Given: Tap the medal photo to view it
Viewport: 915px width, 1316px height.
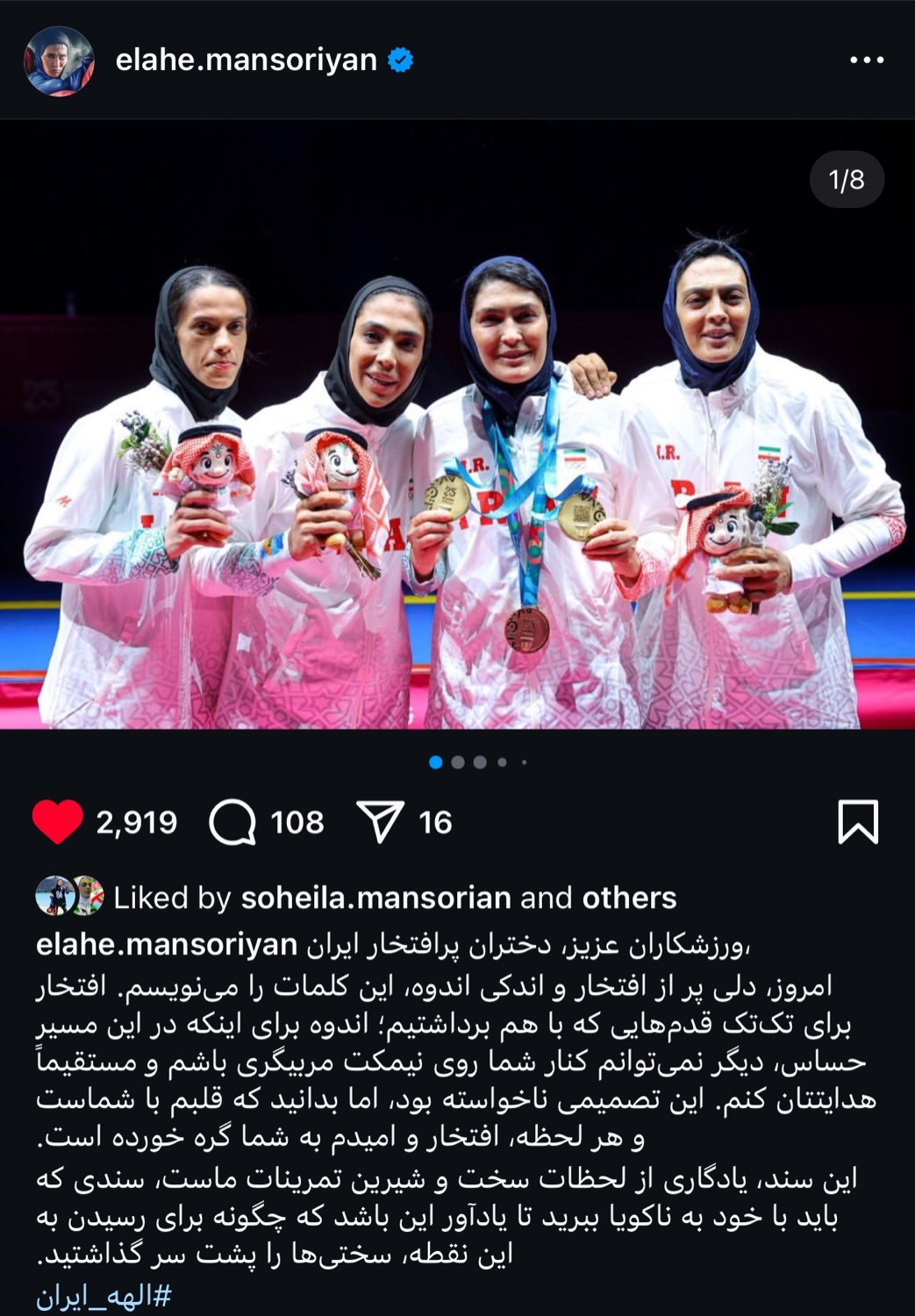Looking at the screenshot, I should 456,439.
